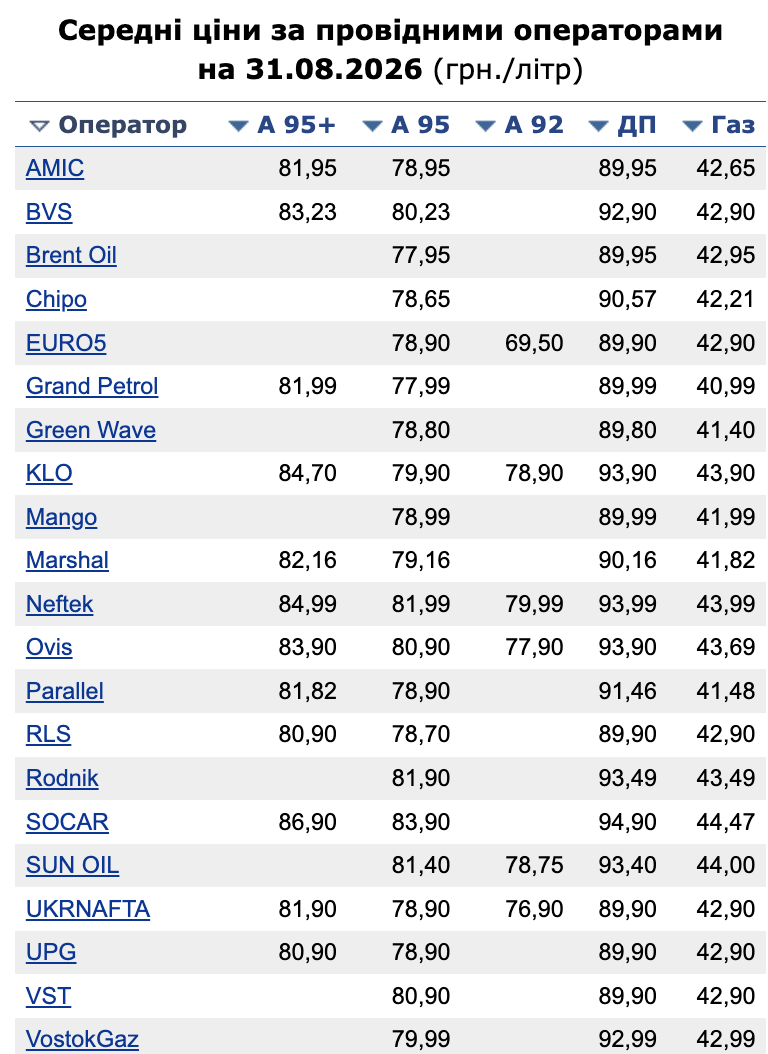
Task: Open Brent Oil operator link
Action: pyautogui.click(x=71, y=255)
